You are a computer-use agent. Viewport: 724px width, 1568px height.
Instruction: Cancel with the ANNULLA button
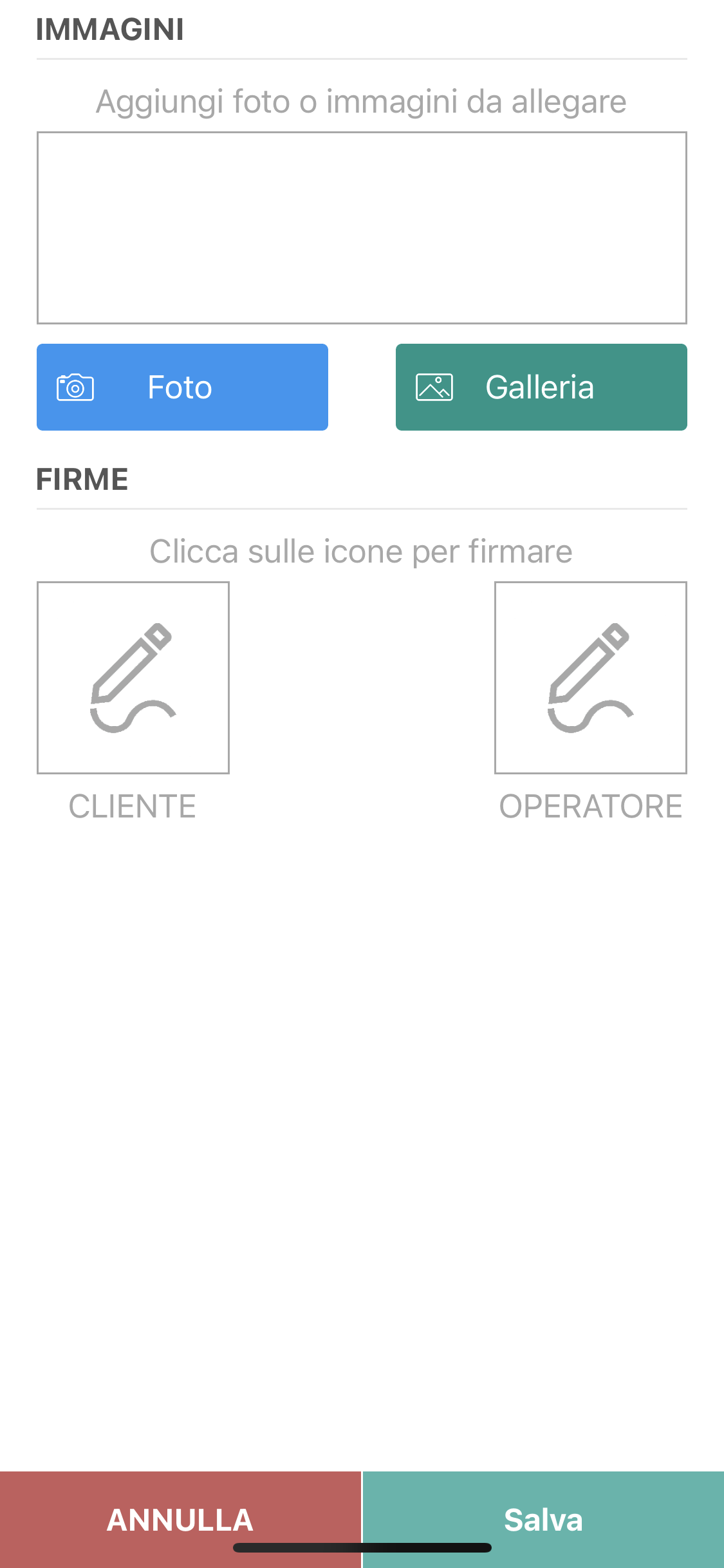click(x=180, y=1518)
